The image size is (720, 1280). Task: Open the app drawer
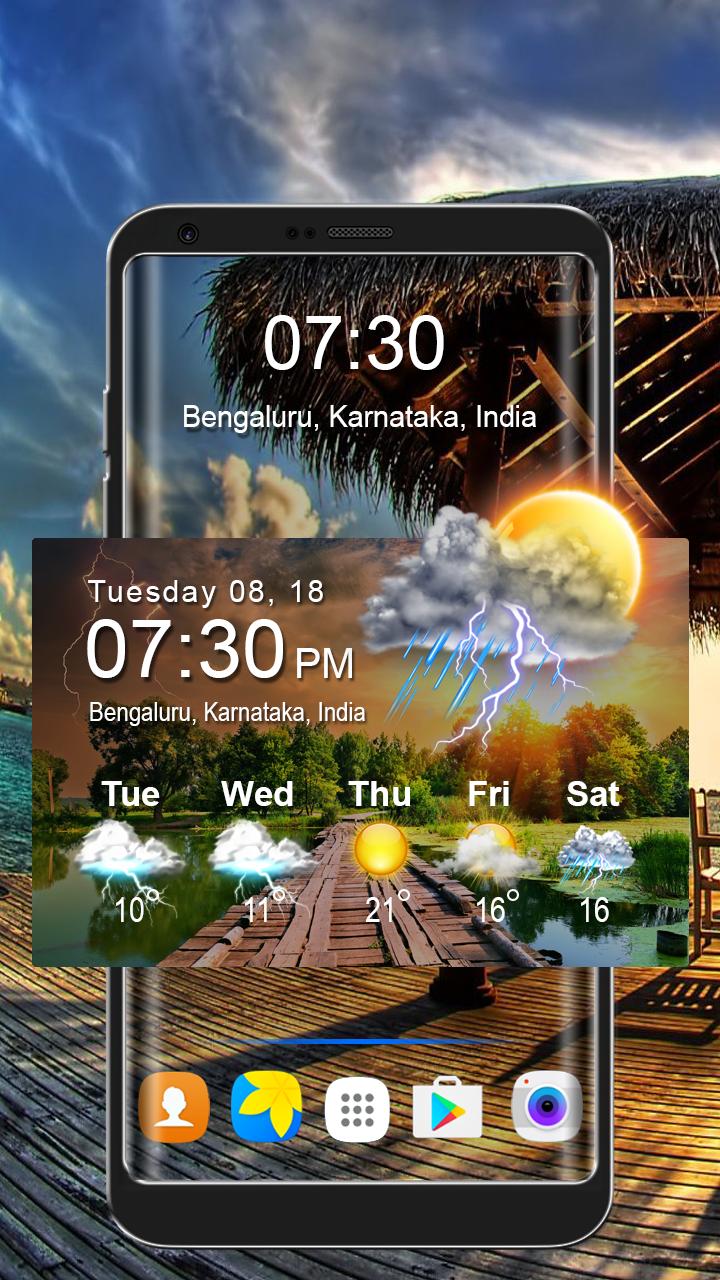[356, 1110]
